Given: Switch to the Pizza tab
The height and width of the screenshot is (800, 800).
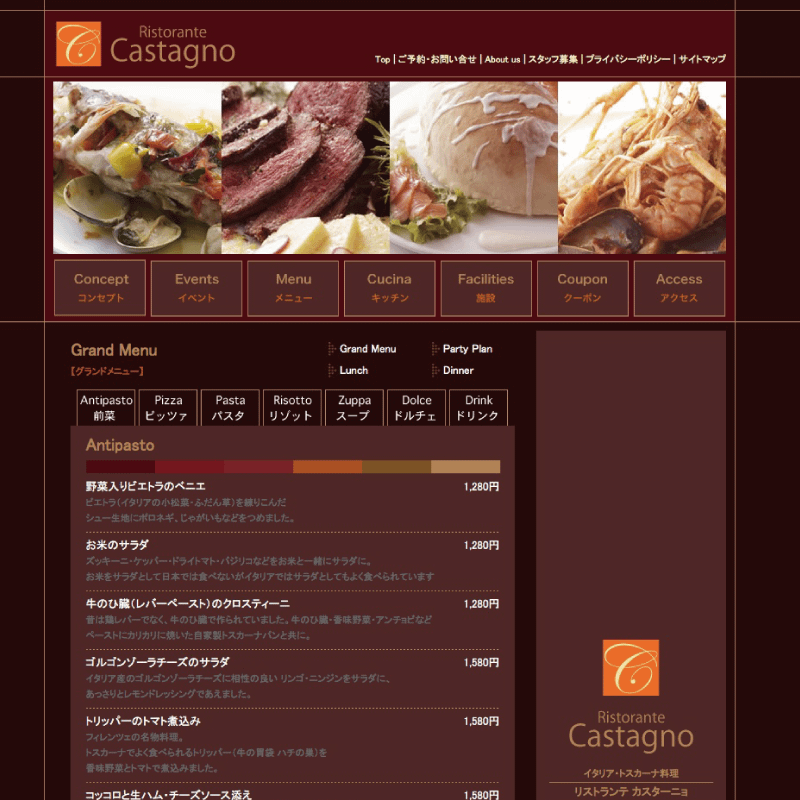Looking at the screenshot, I should [168, 408].
